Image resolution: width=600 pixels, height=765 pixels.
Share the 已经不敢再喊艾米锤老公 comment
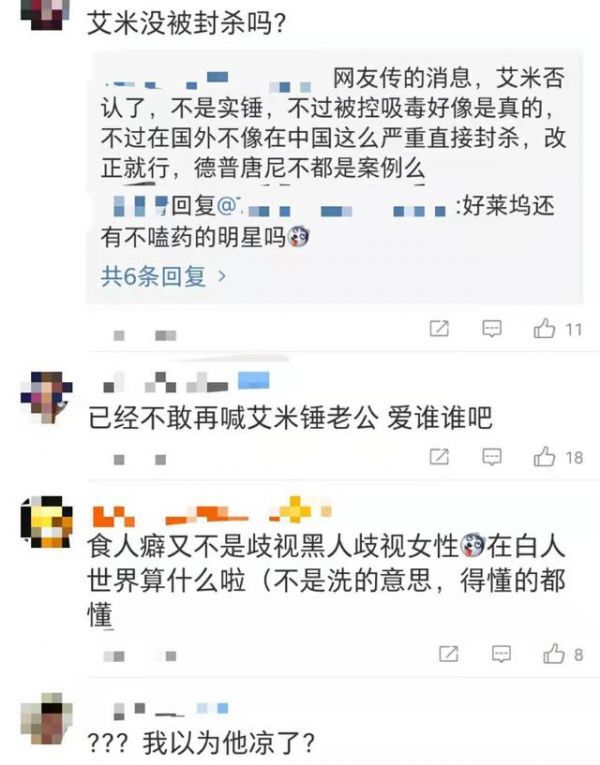click(438, 457)
